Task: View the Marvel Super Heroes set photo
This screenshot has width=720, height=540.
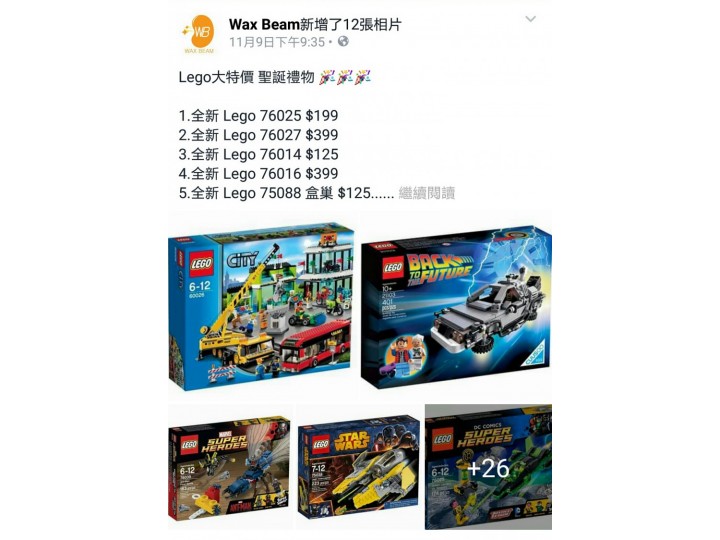Action: tap(228, 468)
